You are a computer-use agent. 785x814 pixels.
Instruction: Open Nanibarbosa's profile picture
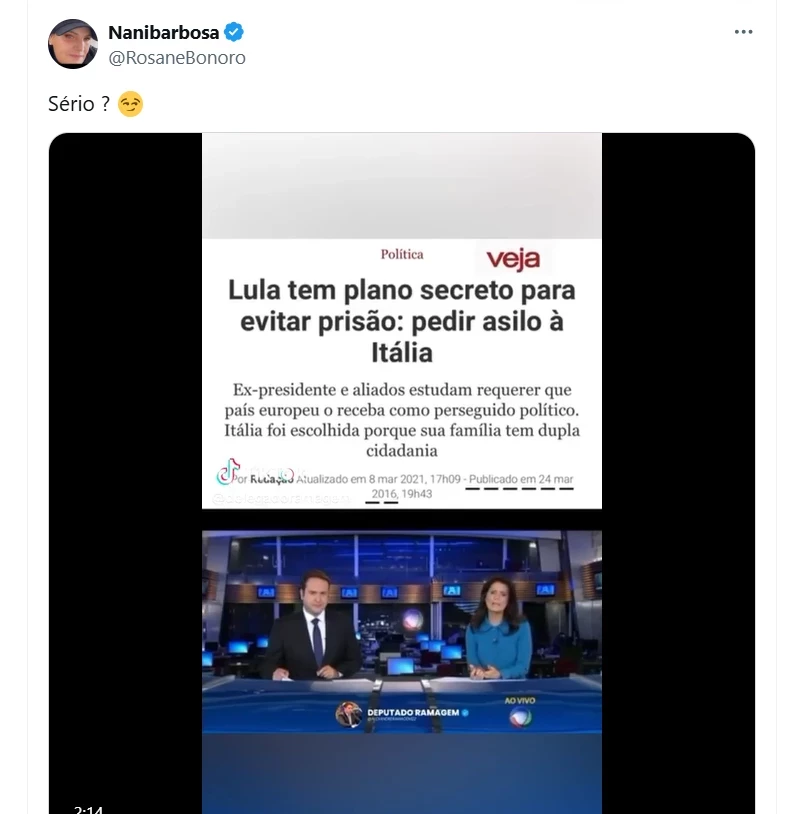pos(73,44)
